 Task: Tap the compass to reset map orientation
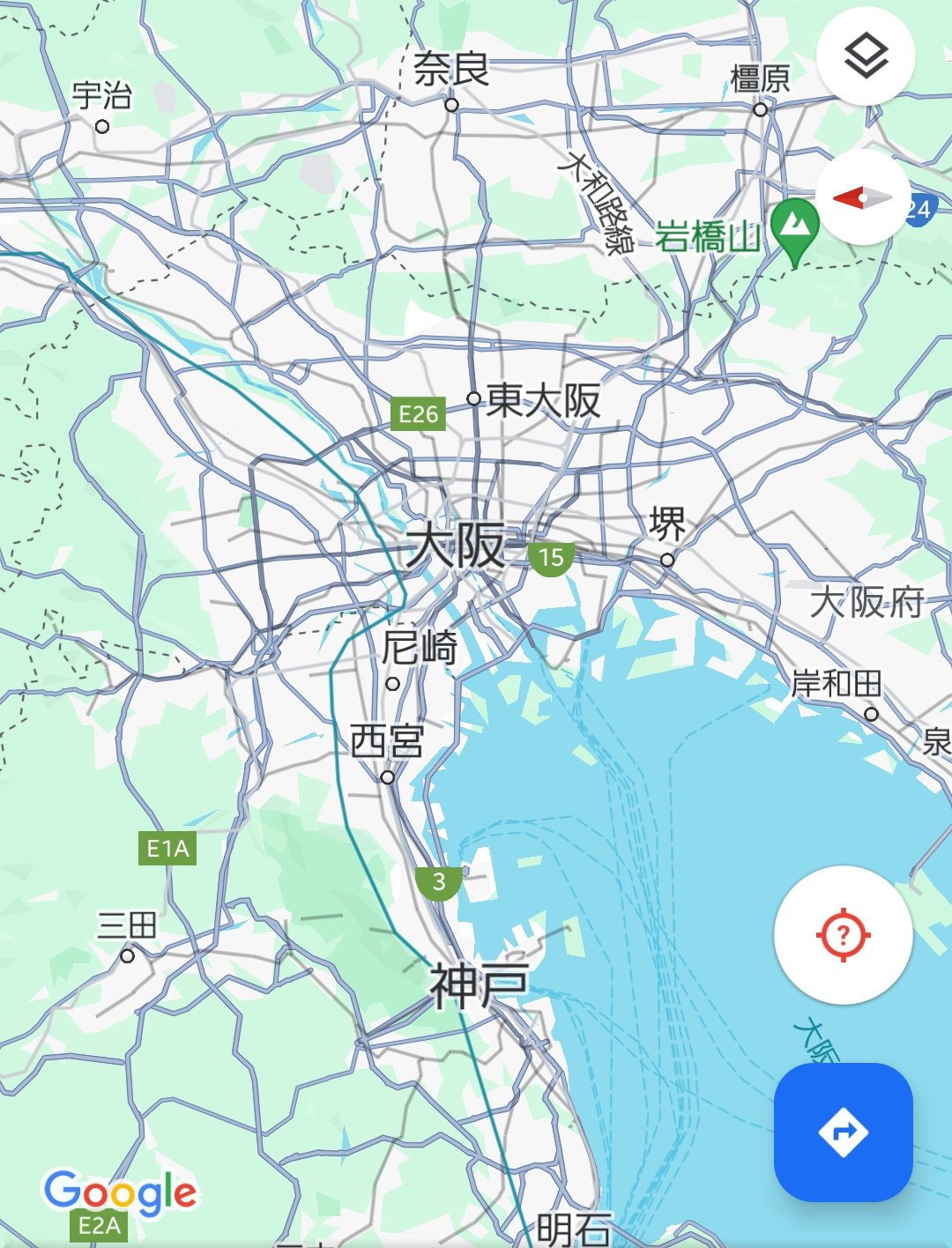(863, 197)
